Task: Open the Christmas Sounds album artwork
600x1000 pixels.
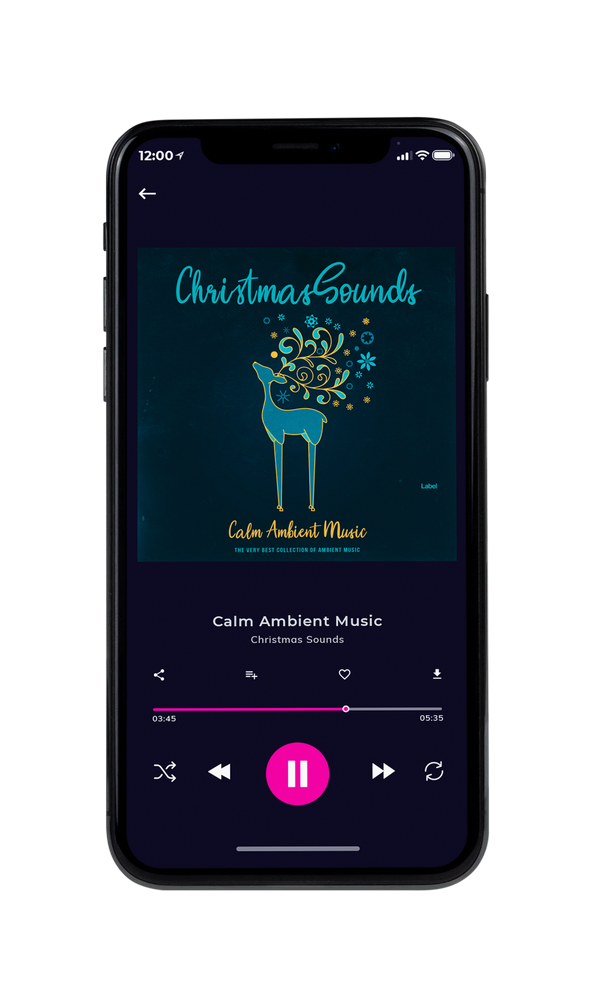Action: [297, 404]
